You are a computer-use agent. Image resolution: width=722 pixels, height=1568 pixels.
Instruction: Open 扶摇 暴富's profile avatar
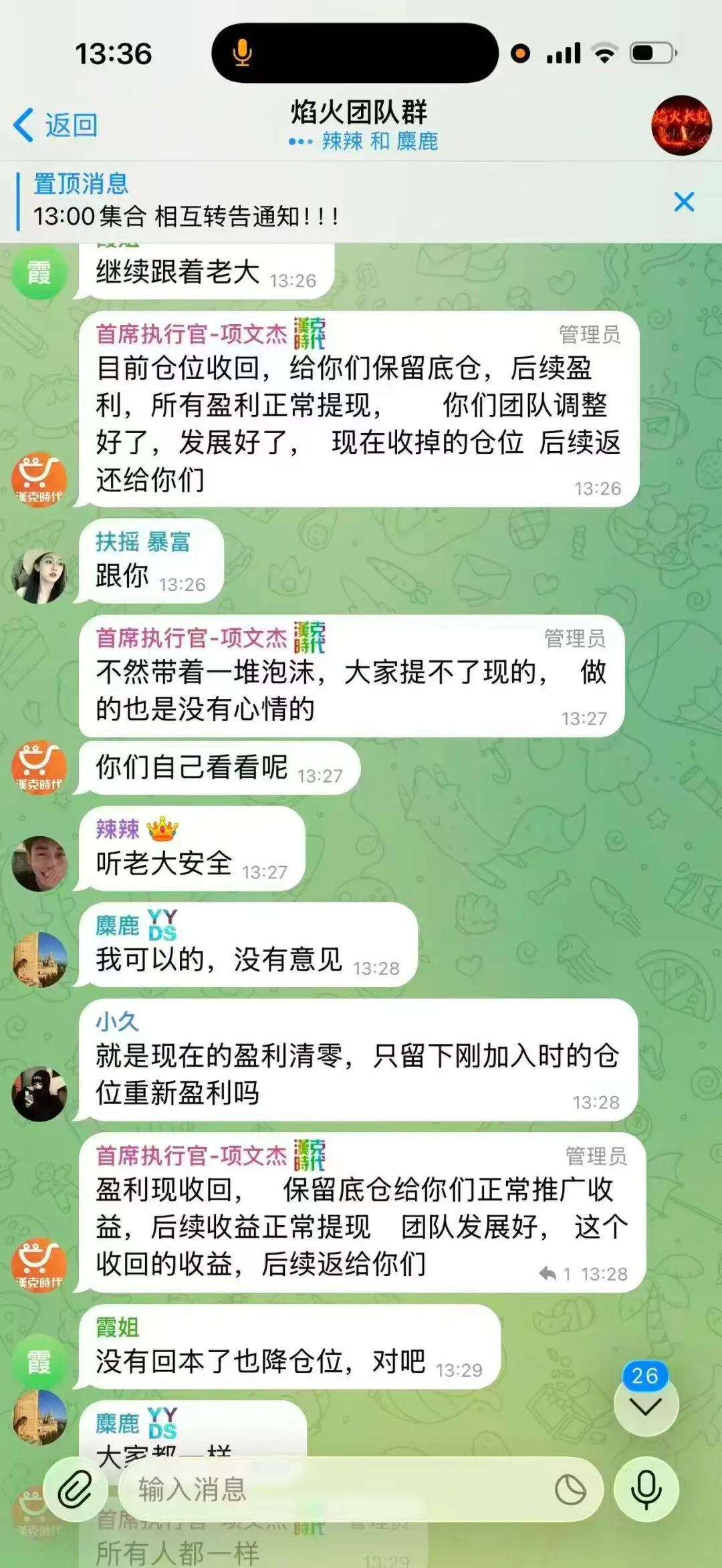click(39, 576)
